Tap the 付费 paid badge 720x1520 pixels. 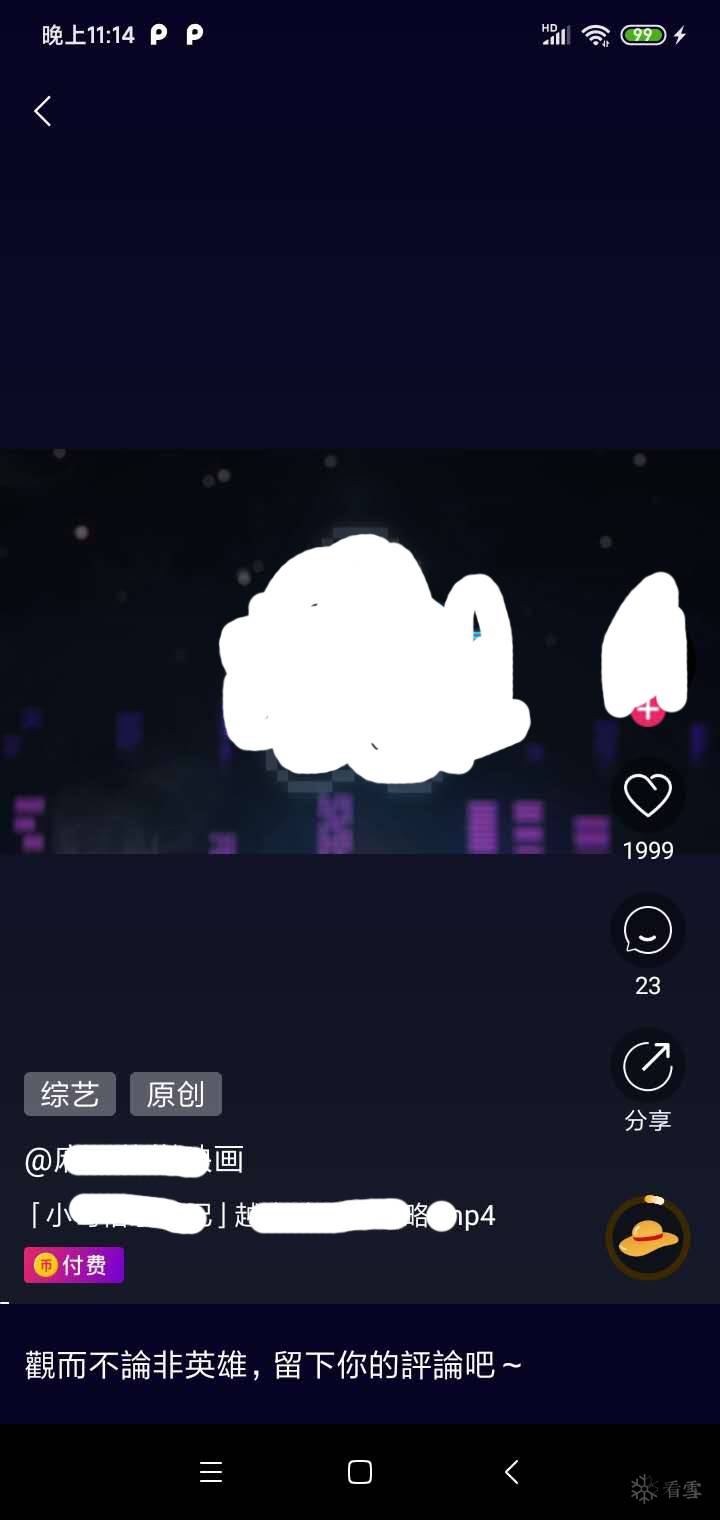pos(74,1265)
